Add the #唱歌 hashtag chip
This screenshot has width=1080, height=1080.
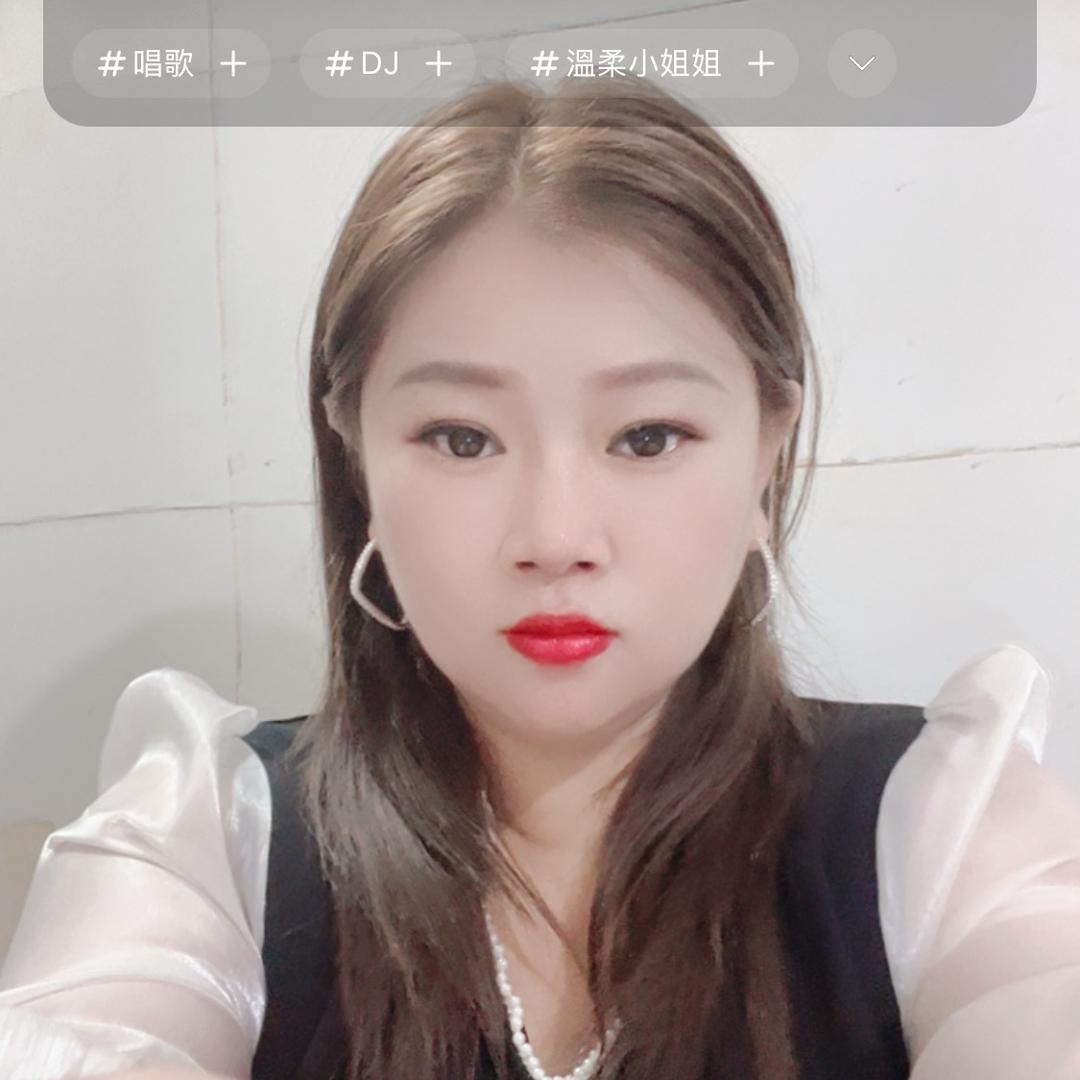coord(232,64)
